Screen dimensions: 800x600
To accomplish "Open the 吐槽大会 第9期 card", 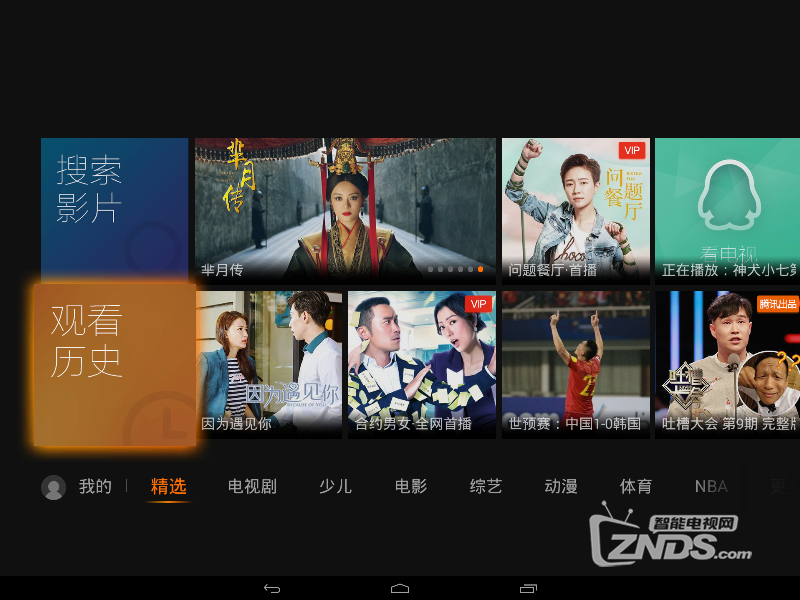I will pos(727,364).
